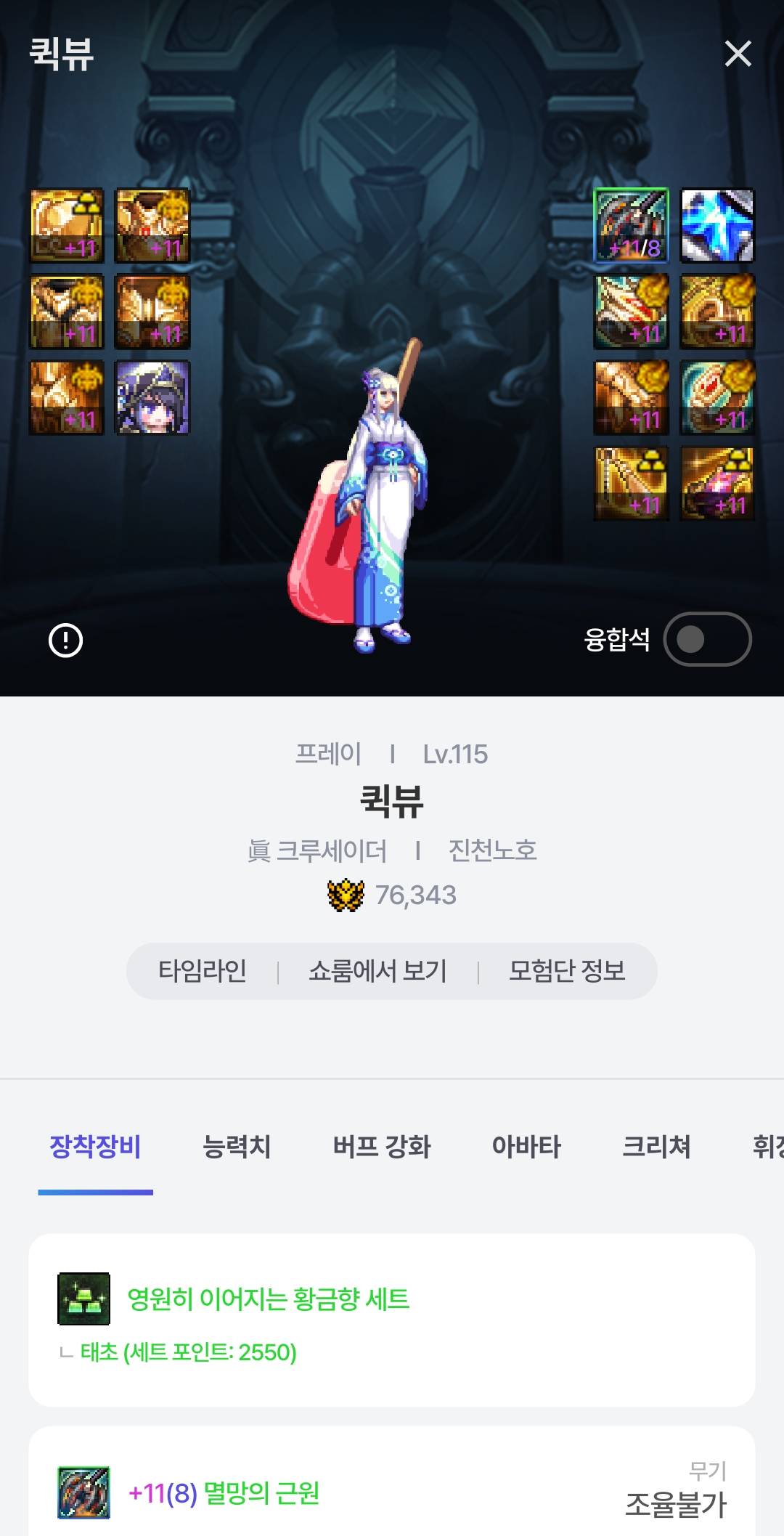Open the info exclamation icon

coord(65,641)
